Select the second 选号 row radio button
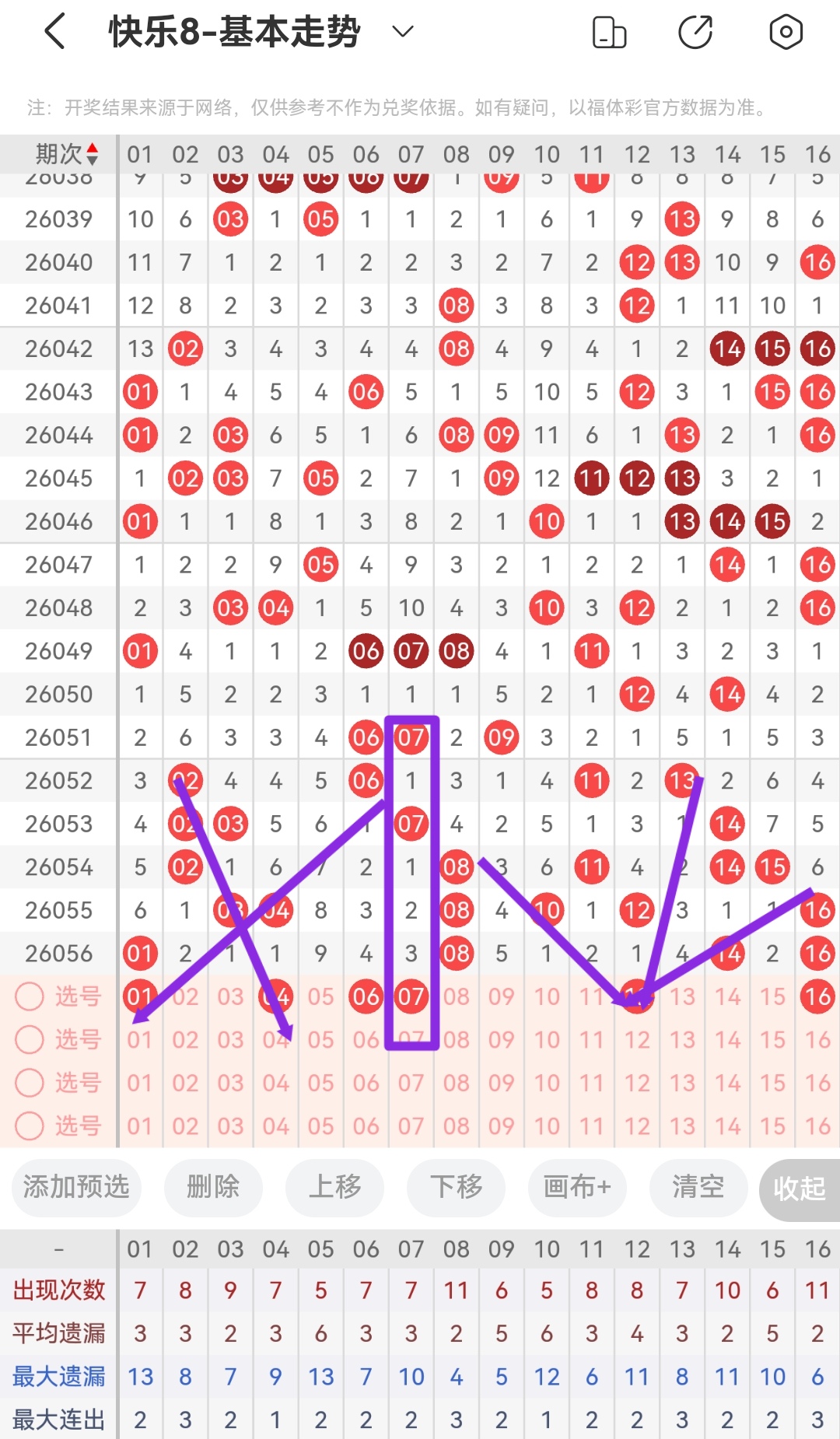 [30, 1040]
